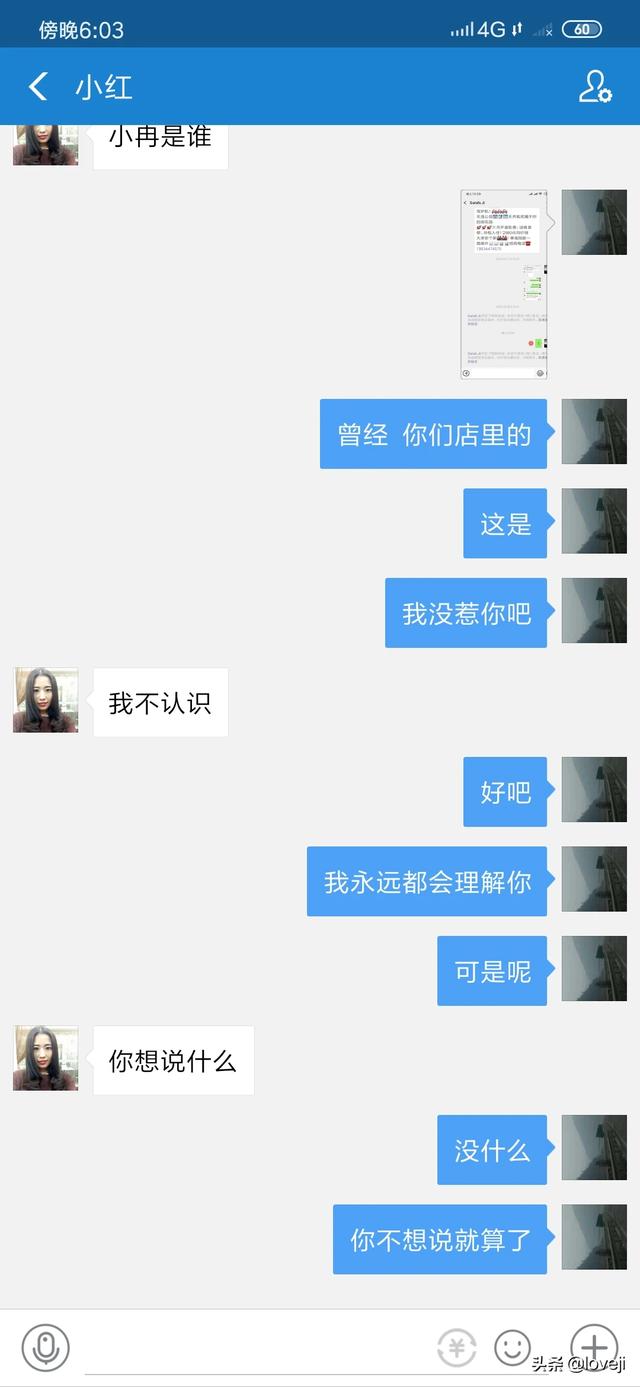
Task: Go back from the 小红 chat
Action: tap(38, 86)
